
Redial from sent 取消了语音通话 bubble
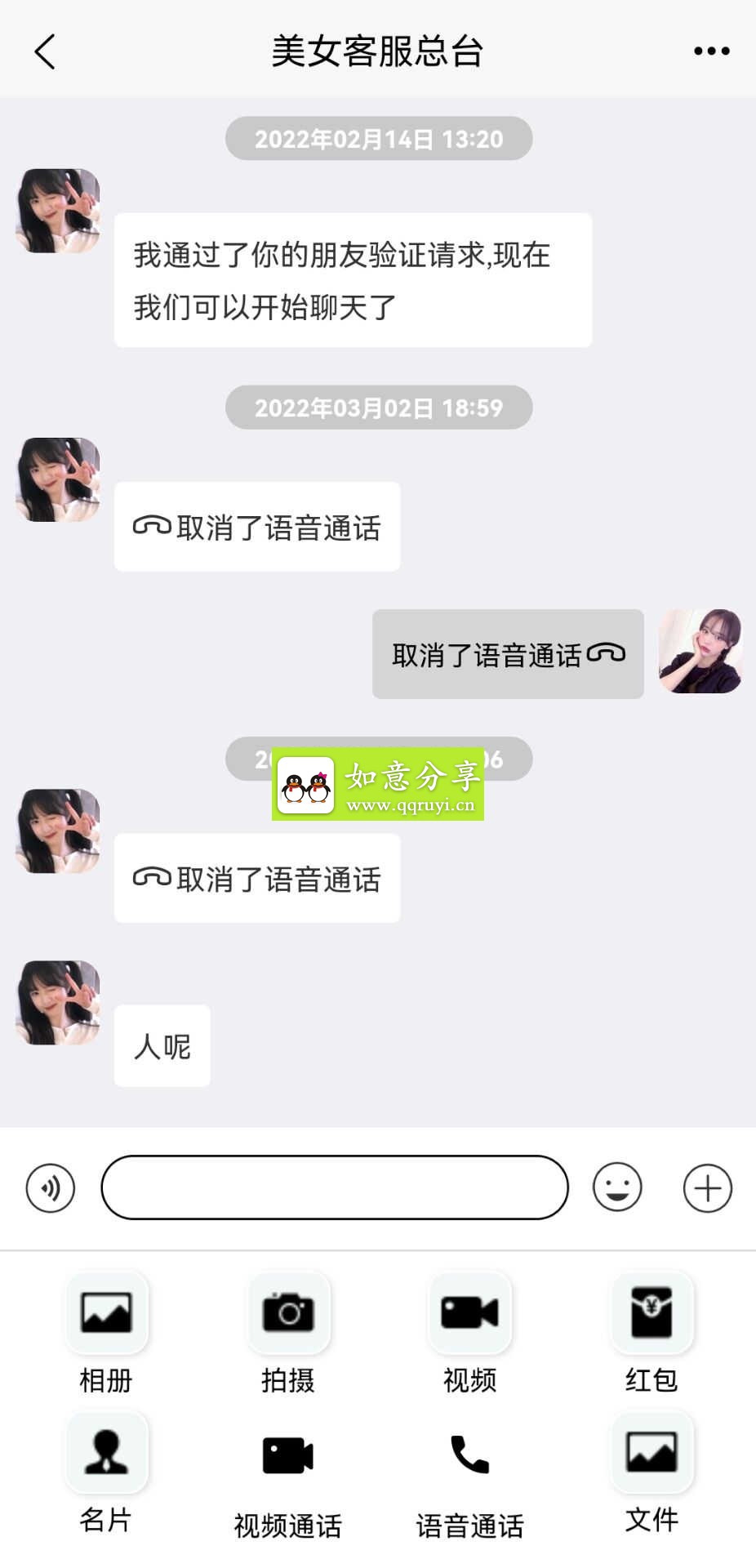tap(508, 654)
